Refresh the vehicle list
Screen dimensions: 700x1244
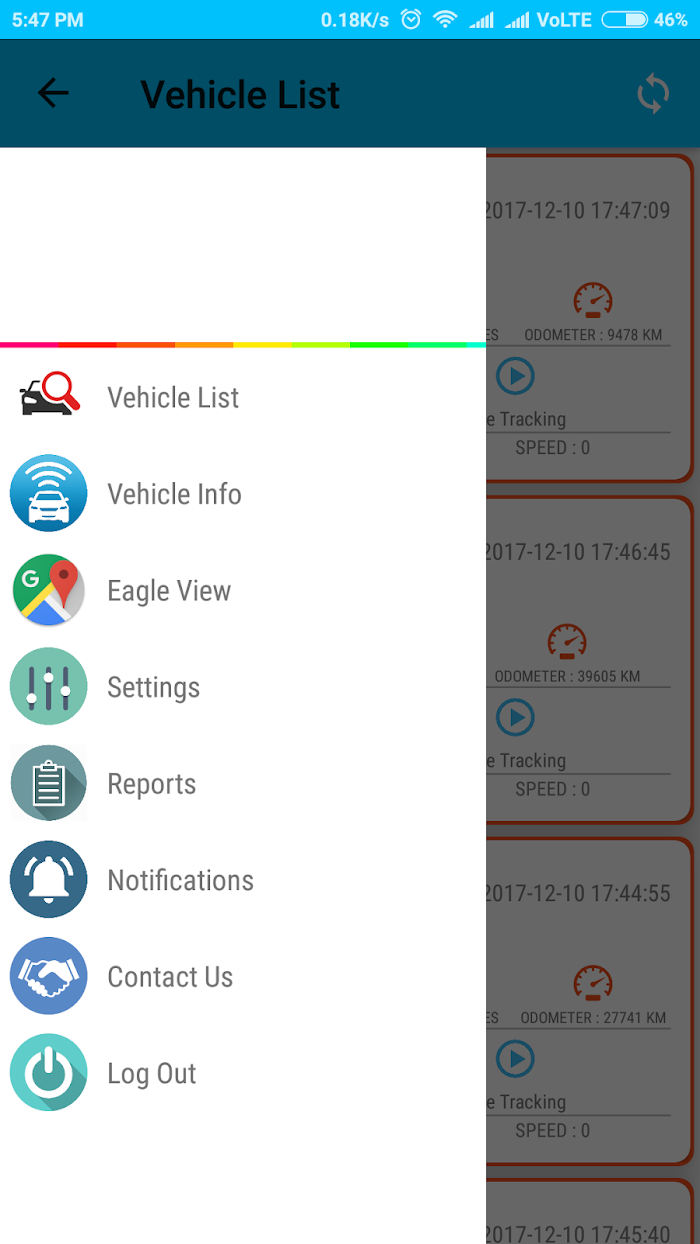tap(653, 95)
